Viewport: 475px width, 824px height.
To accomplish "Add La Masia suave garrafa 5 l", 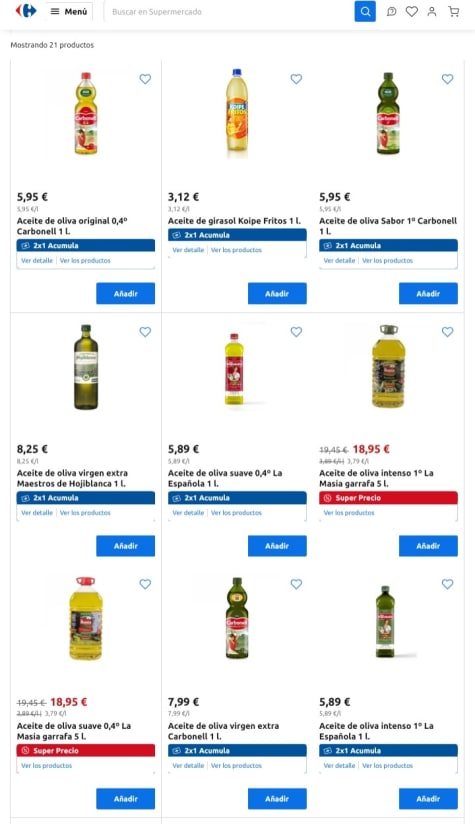I will [x=126, y=799].
